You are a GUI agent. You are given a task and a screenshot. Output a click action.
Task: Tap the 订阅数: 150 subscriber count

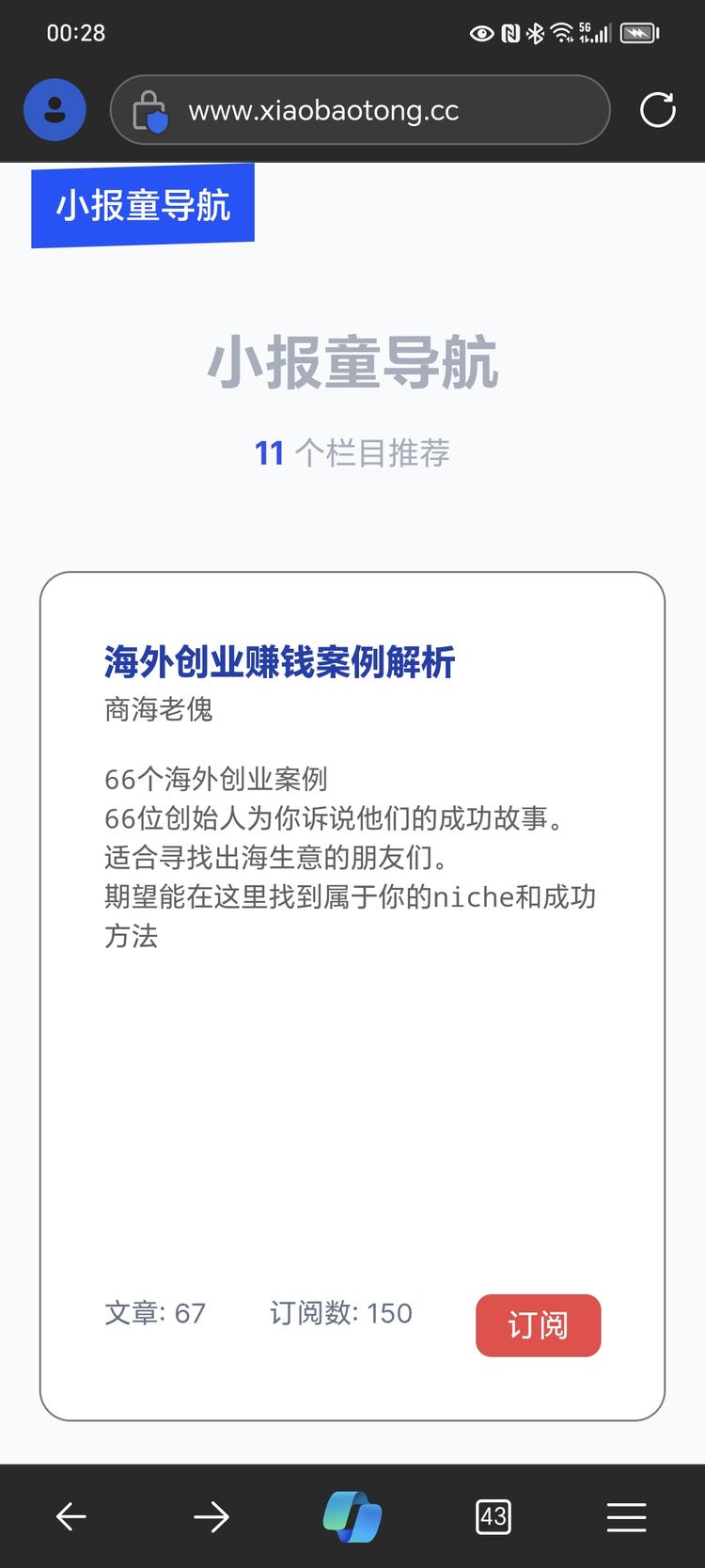(340, 1312)
